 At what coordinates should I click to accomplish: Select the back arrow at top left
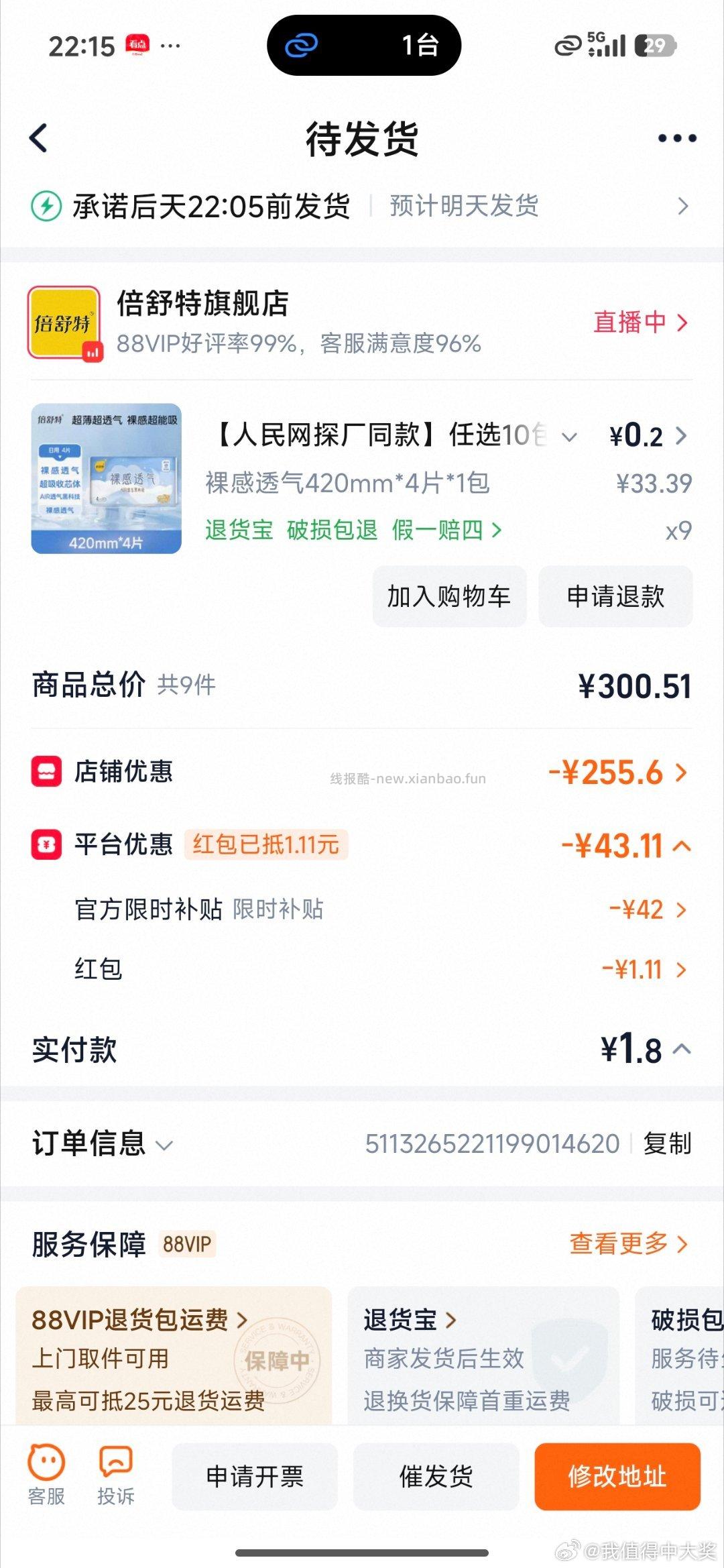[38, 137]
